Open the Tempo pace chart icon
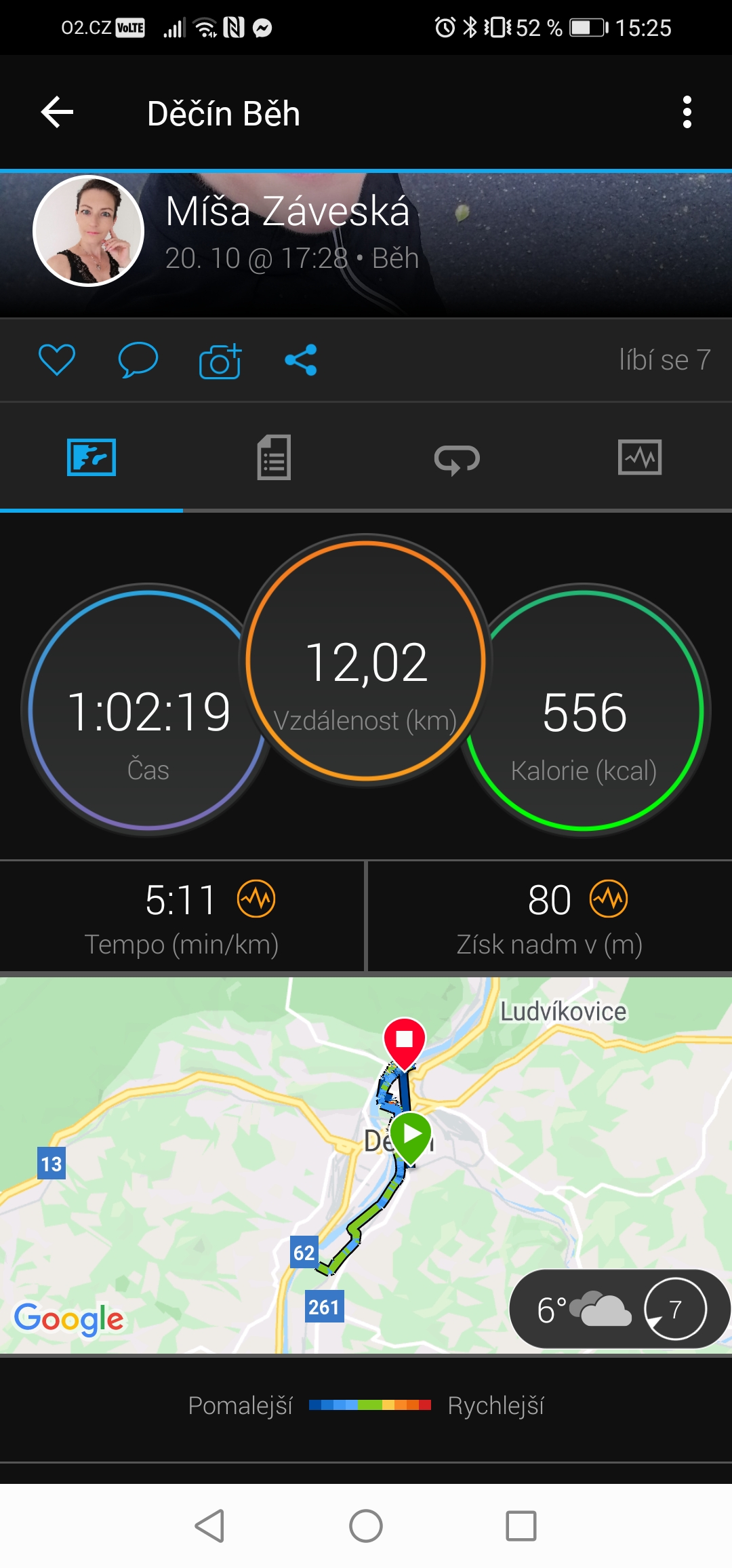Image resolution: width=732 pixels, height=1568 pixels. 256,899
